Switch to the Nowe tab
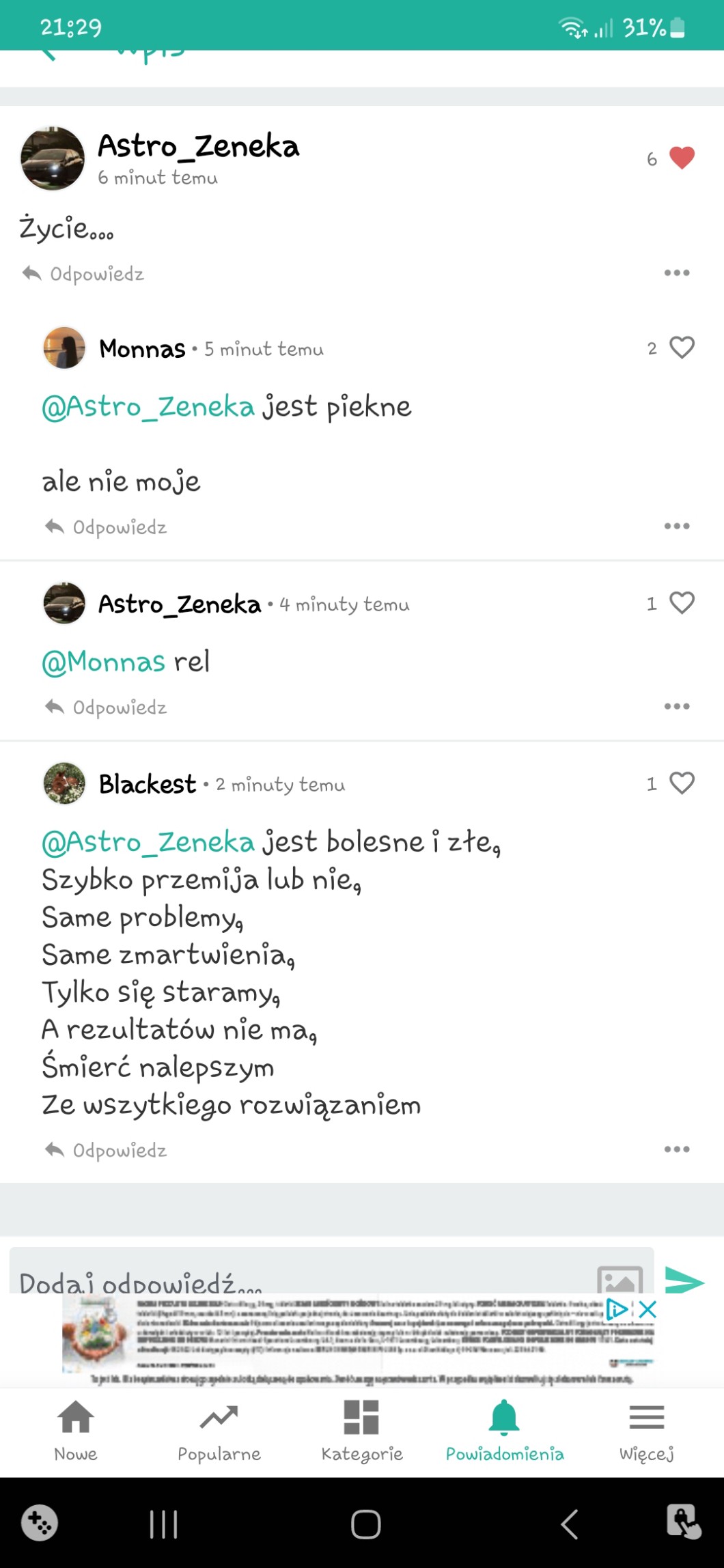The image size is (724, 1568). tap(76, 1429)
